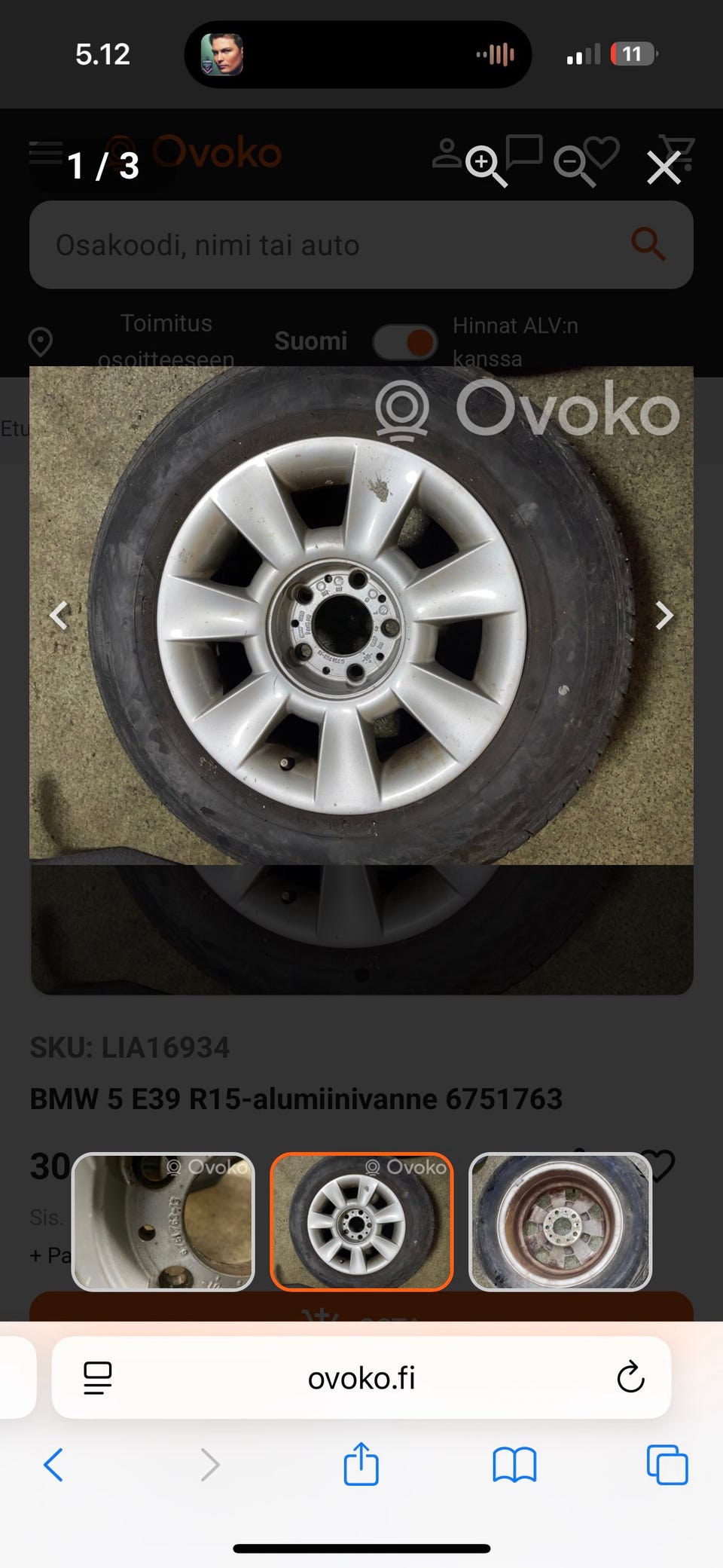The width and height of the screenshot is (723, 1568).
Task: Open Safari bookmarks
Action: [x=514, y=1466]
